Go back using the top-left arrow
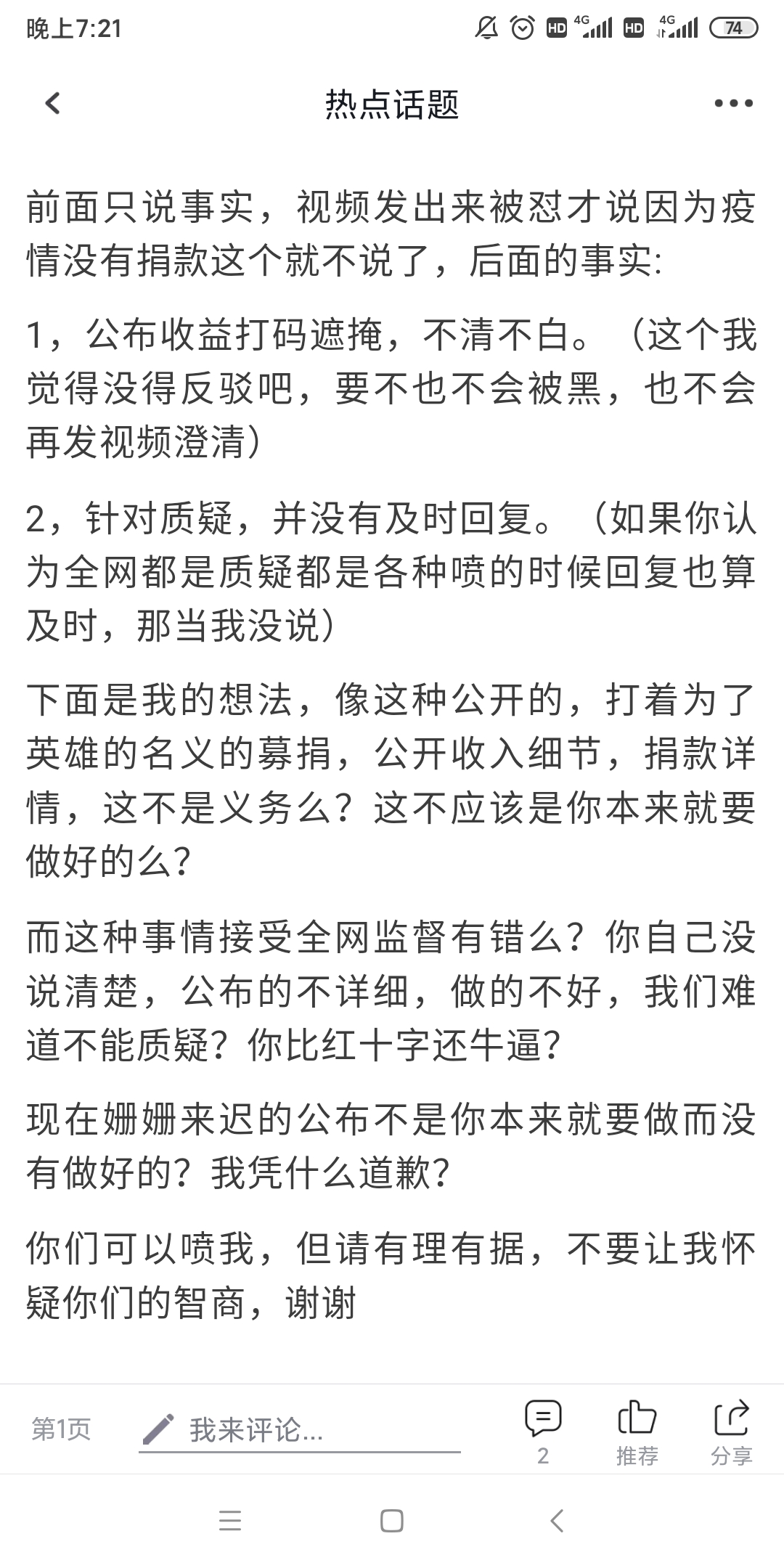This screenshot has width=784, height=1568. click(x=52, y=104)
